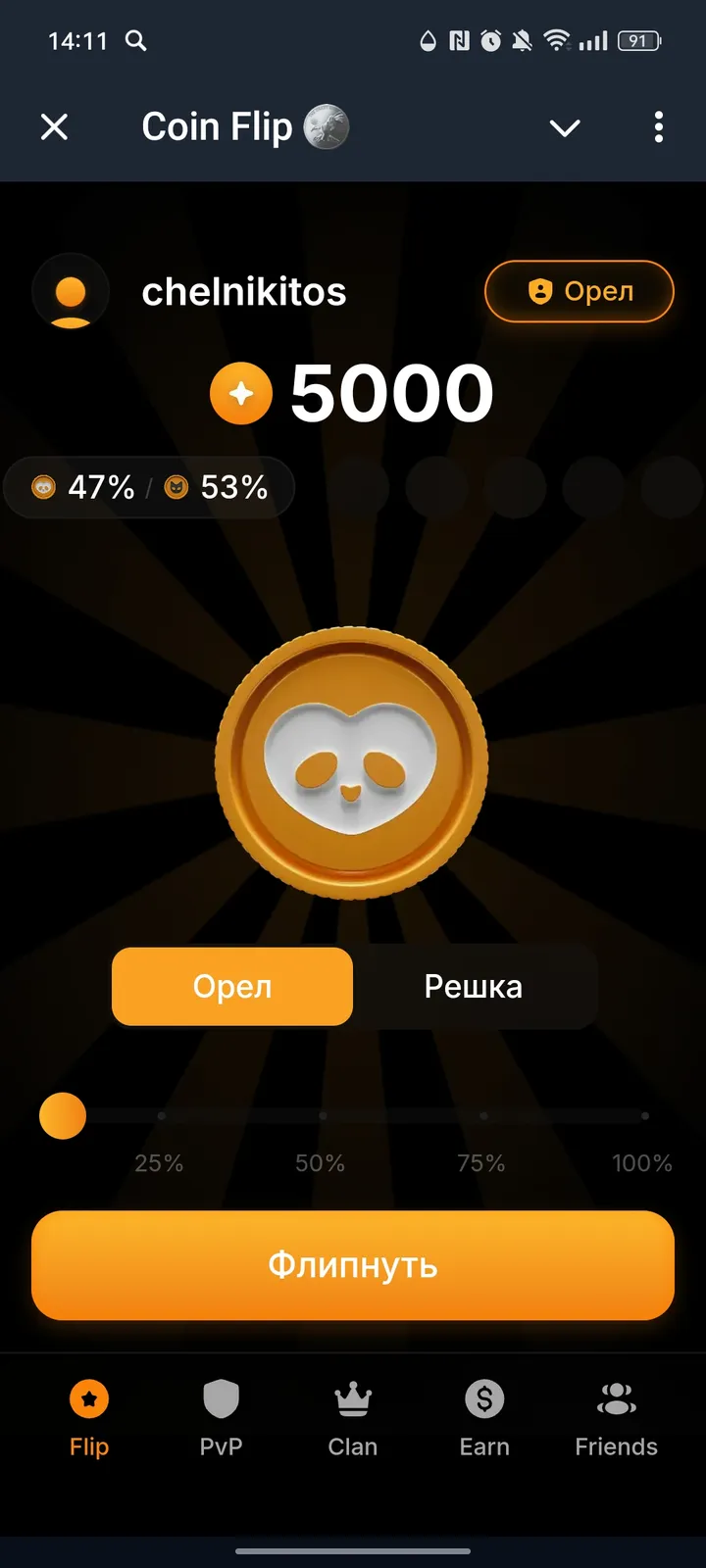Image resolution: width=706 pixels, height=1568 pixels.
Task: Open the chelnikitos profile avatar
Action: pos(71,292)
